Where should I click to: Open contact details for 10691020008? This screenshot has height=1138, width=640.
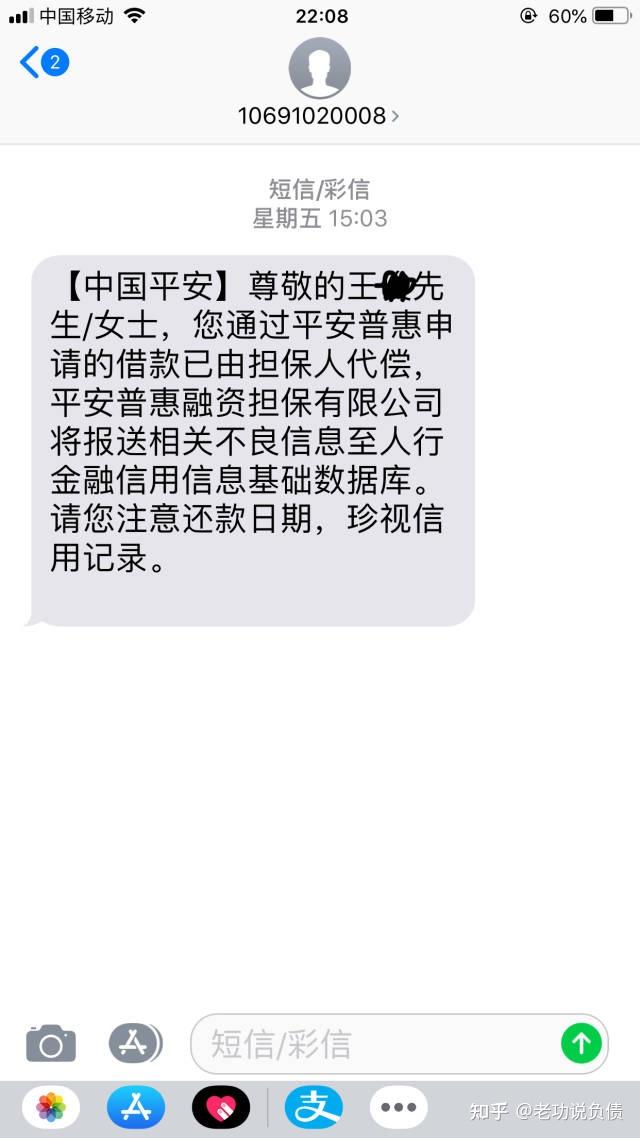[319, 116]
